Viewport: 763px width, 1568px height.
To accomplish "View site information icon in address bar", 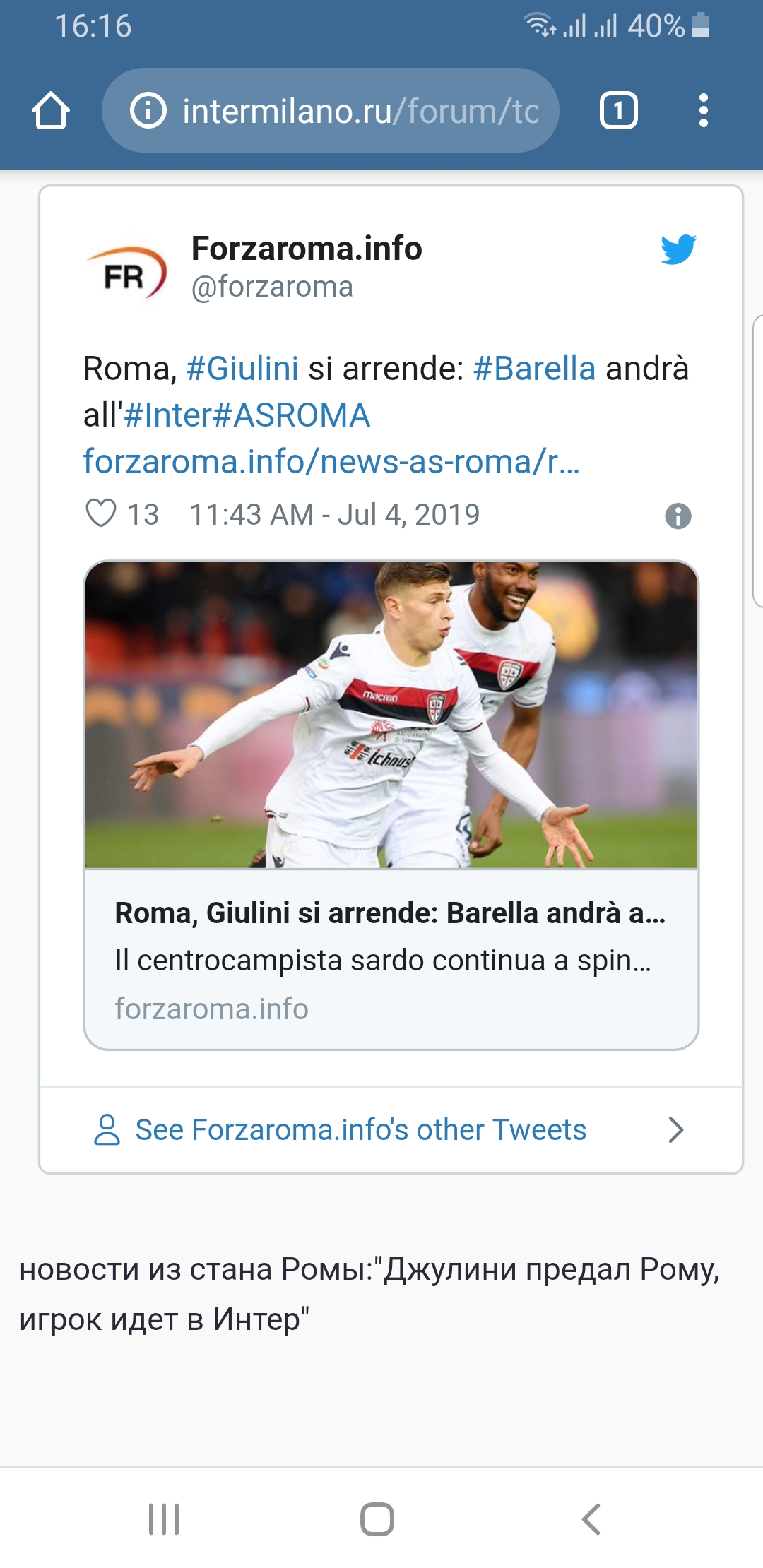I will tap(148, 111).
